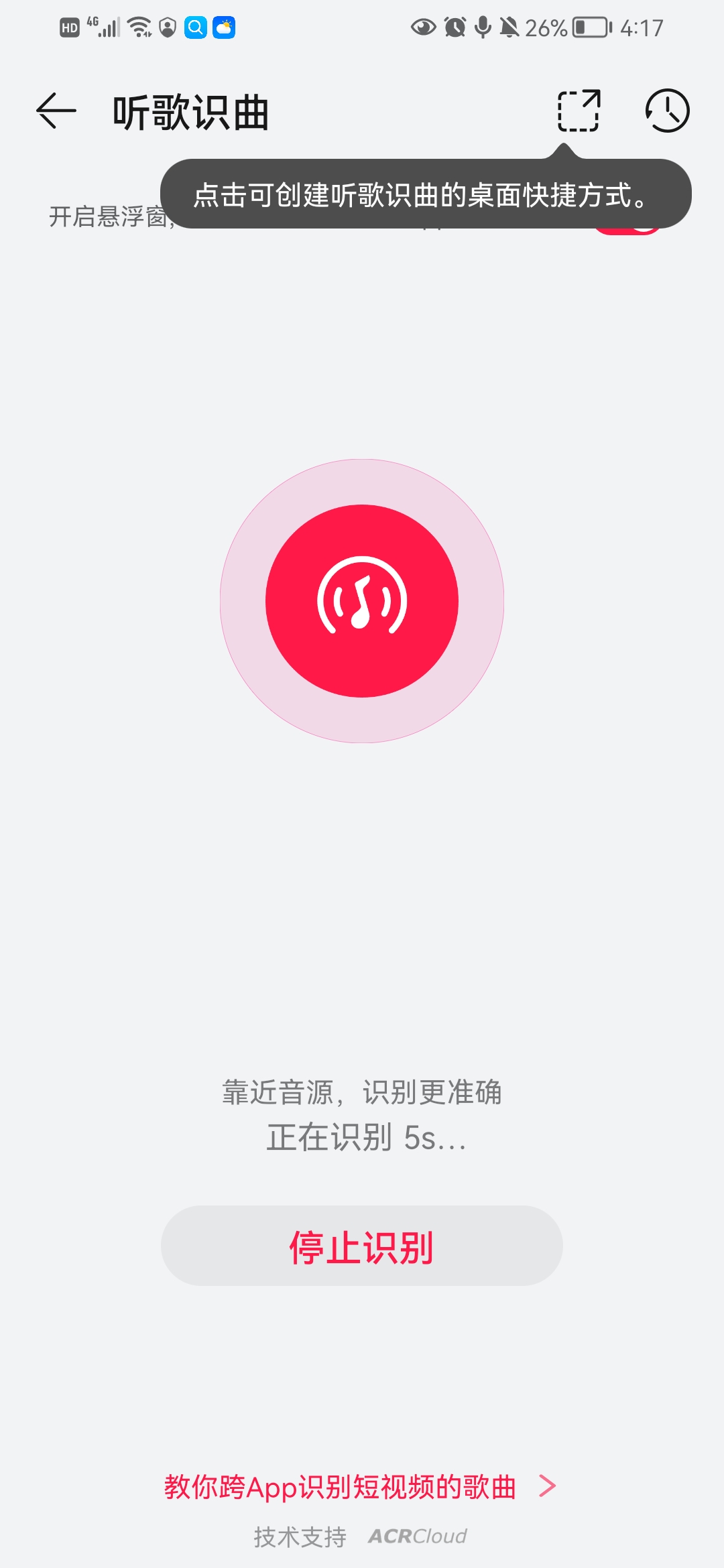The height and width of the screenshot is (1568, 724).
Task: Tap the HiSearch icon in the status bar
Action: pos(195,25)
